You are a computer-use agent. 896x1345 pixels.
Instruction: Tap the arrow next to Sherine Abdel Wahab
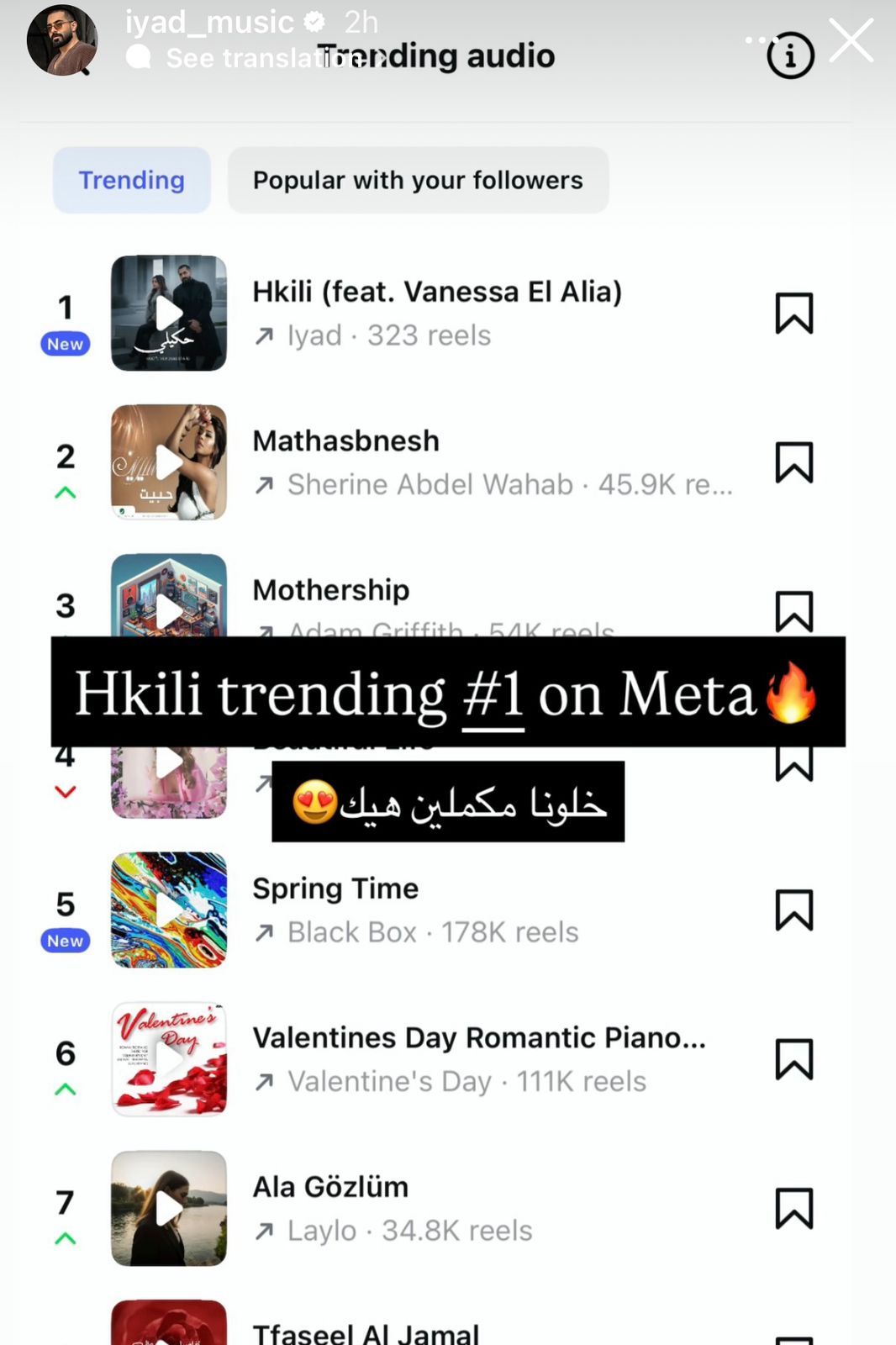(265, 484)
